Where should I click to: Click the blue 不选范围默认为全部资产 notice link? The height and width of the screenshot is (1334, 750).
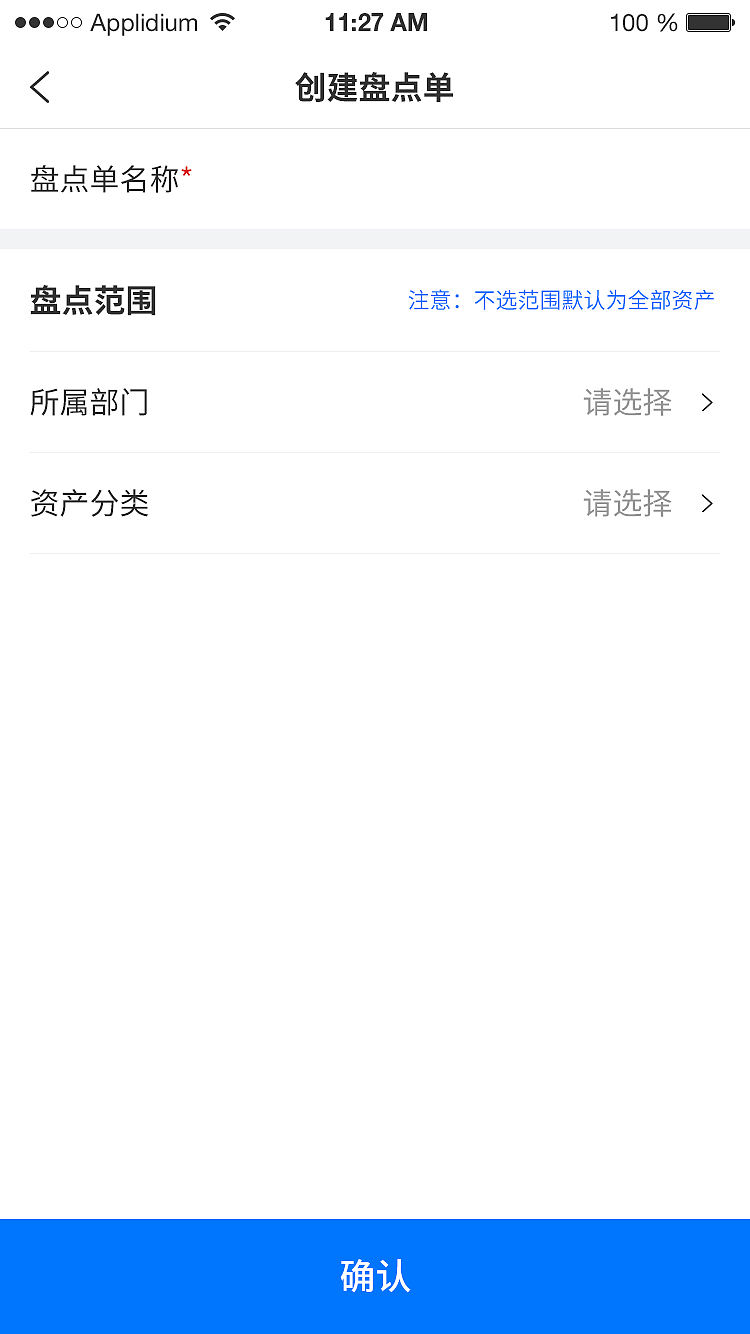pos(595,301)
